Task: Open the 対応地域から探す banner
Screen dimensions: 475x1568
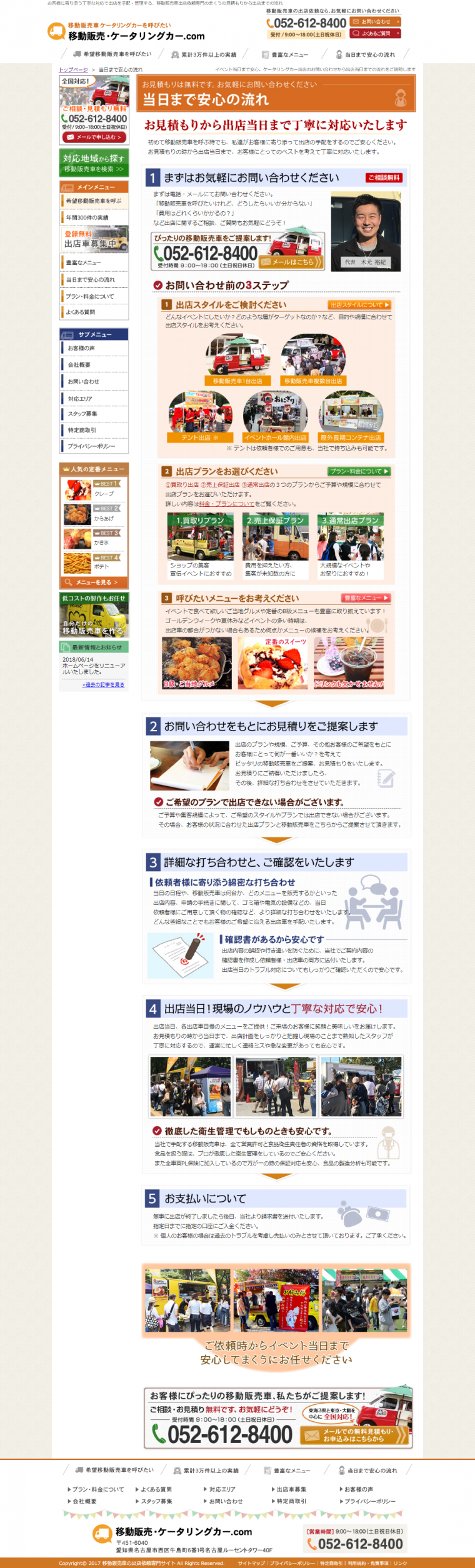Action: click(x=94, y=162)
